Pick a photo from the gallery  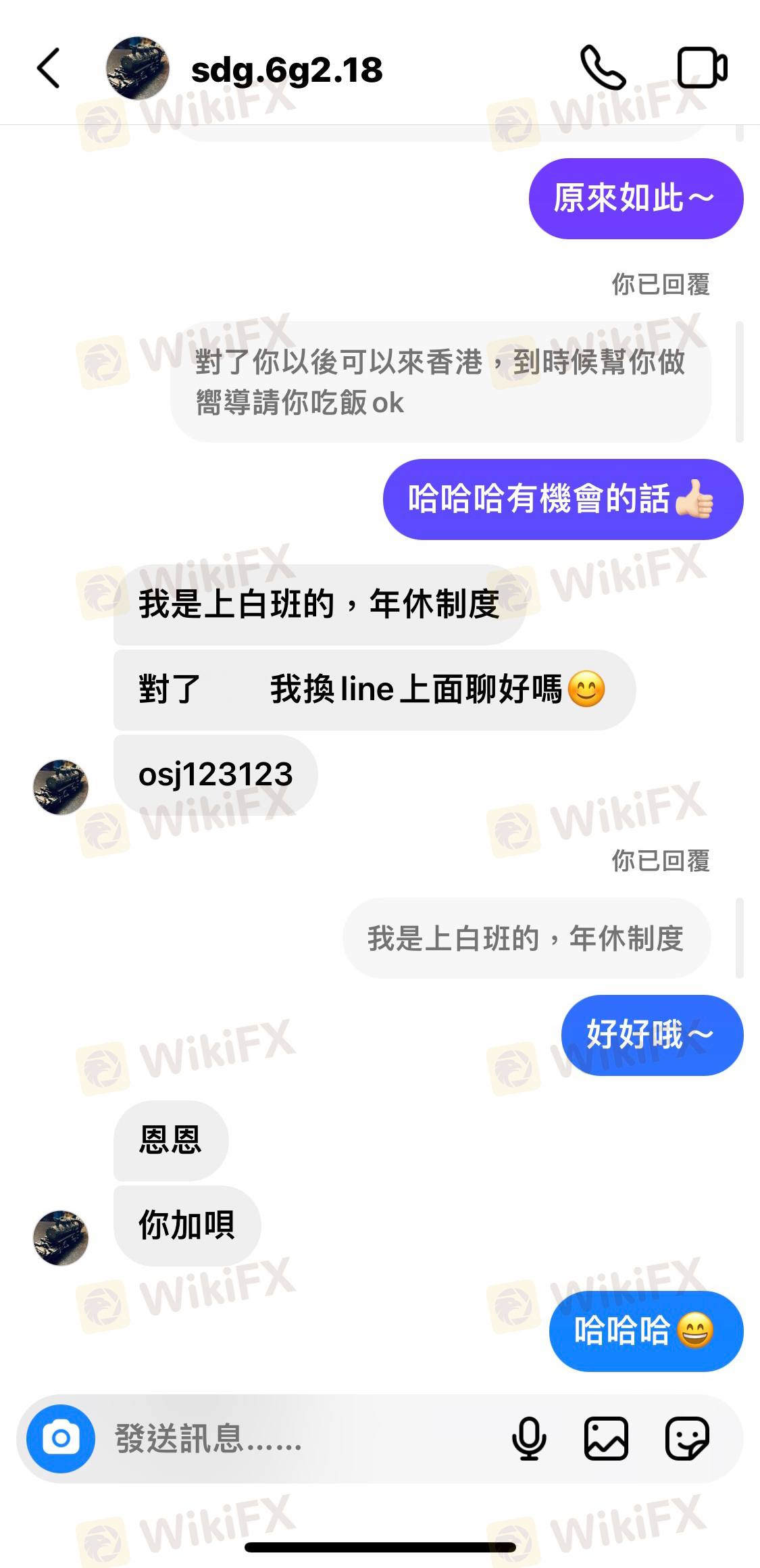(606, 1438)
